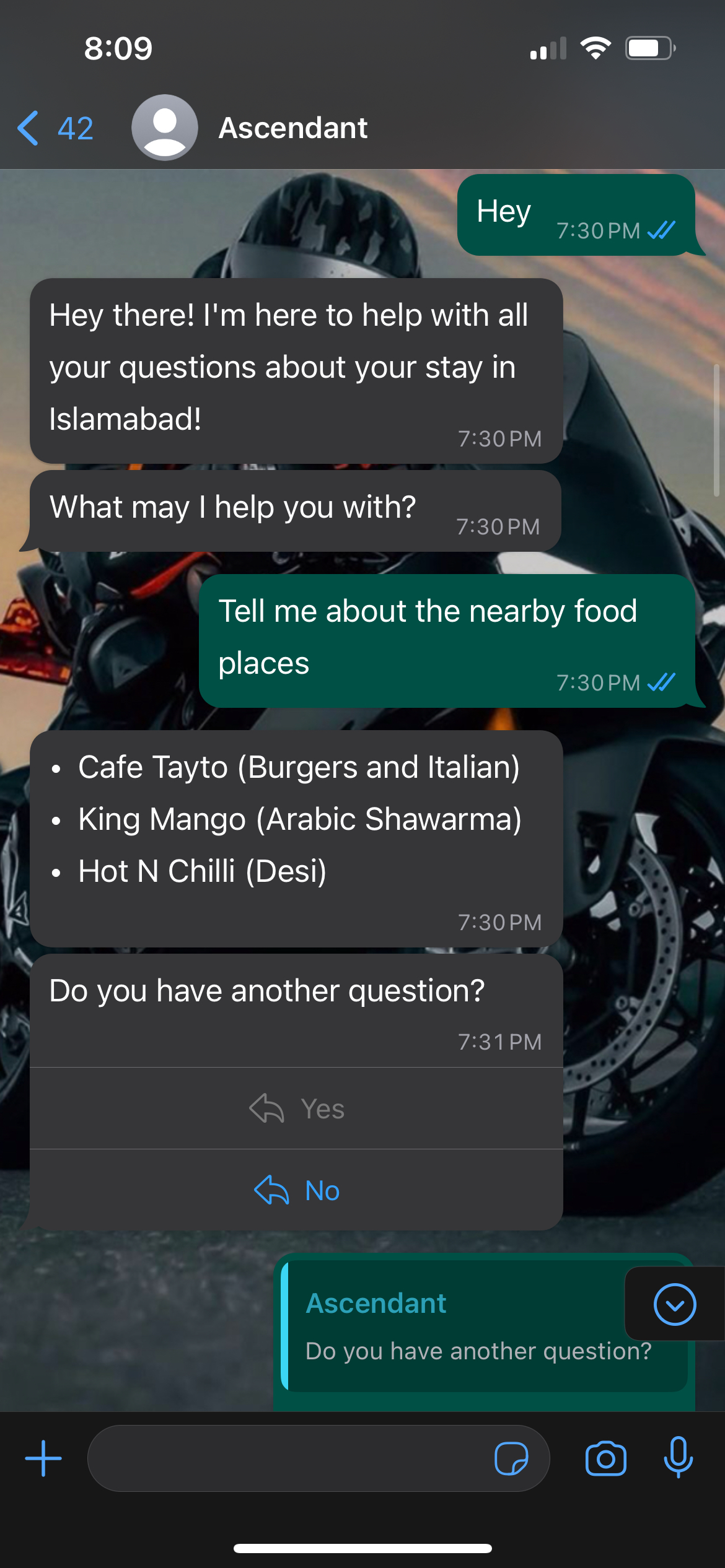This screenshot has width=725, height=1568.
Task: Tap the message input field to type
Action: (x=279, y=1458)
